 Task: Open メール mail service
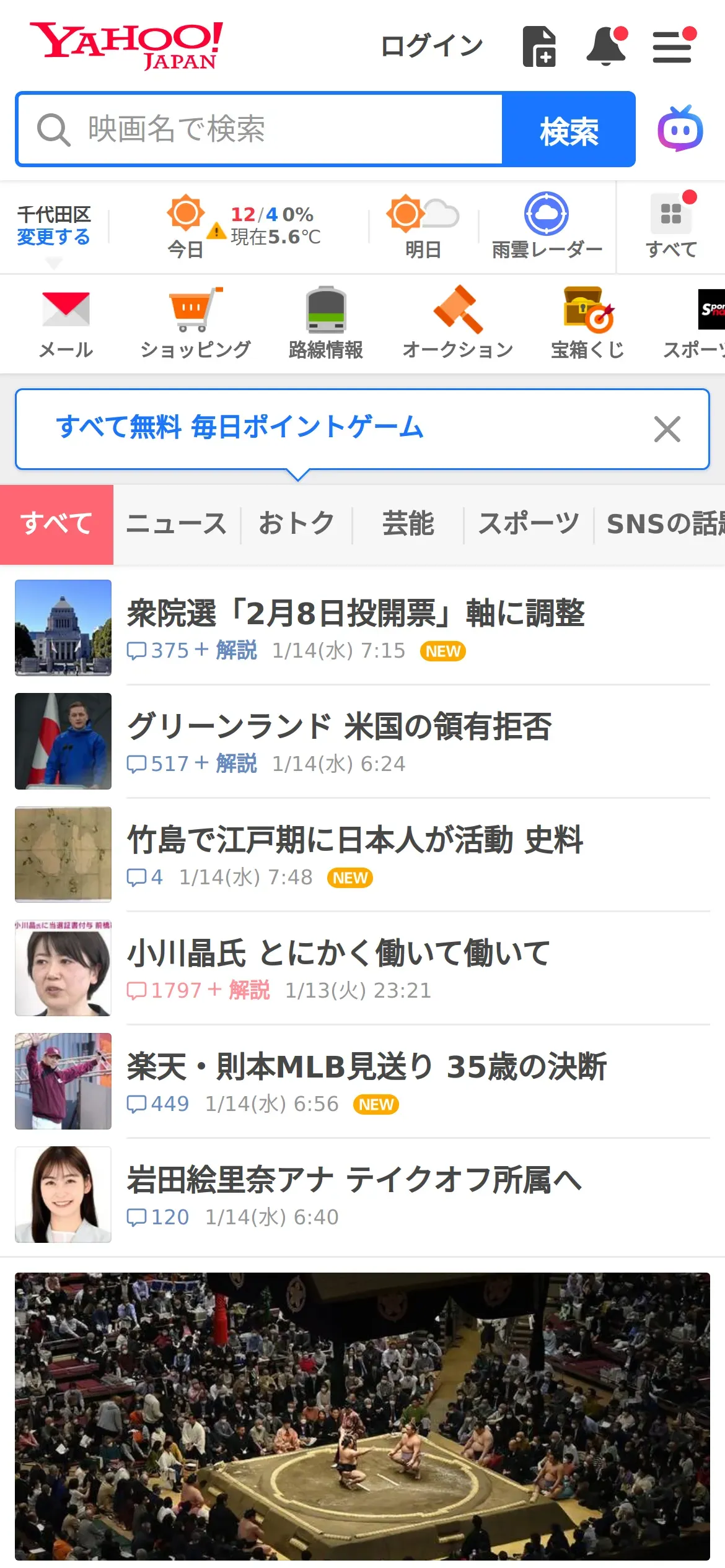coord(66,323)
